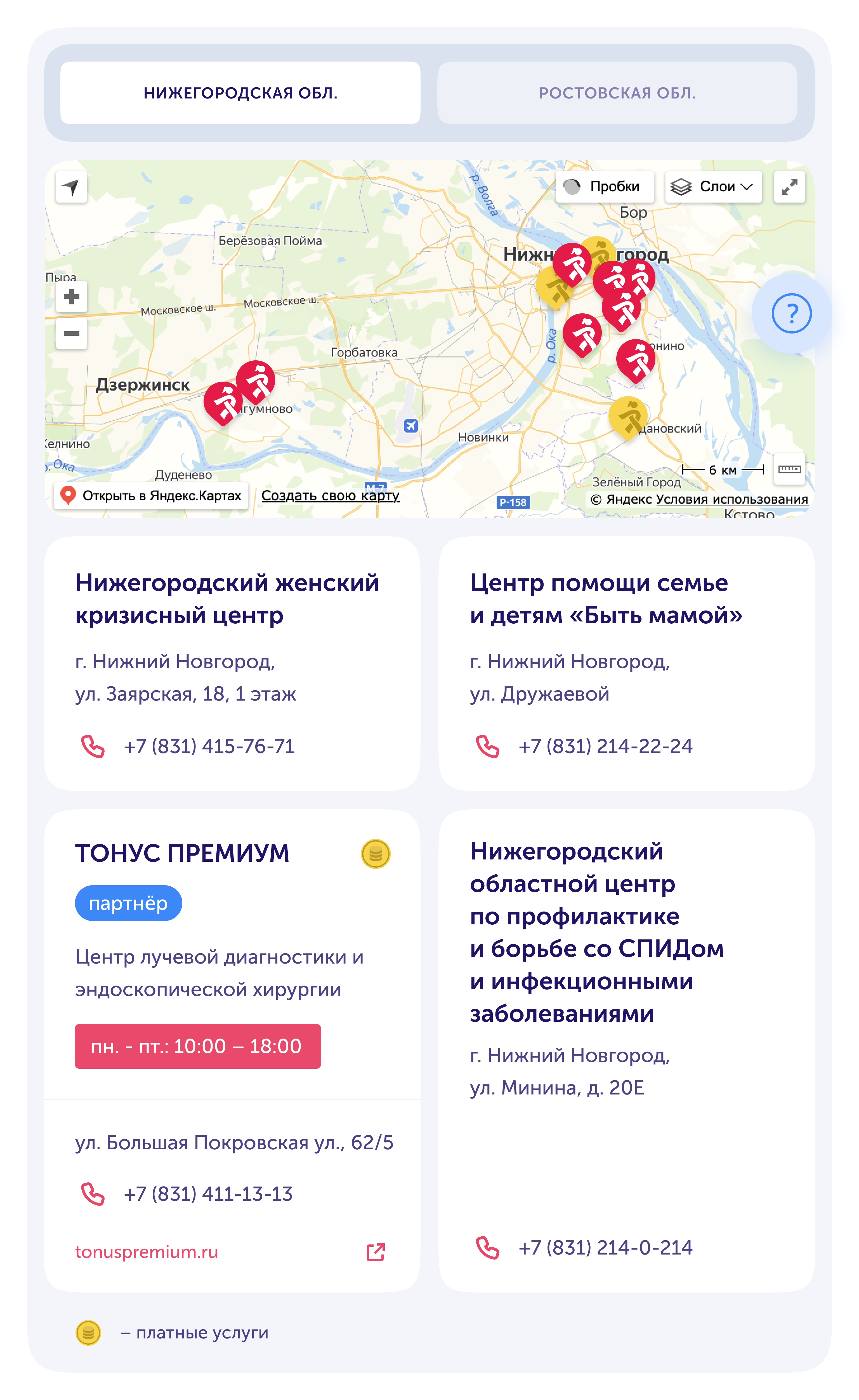
Task: Zoom in on the map
Action: click(x=71, y=296)
